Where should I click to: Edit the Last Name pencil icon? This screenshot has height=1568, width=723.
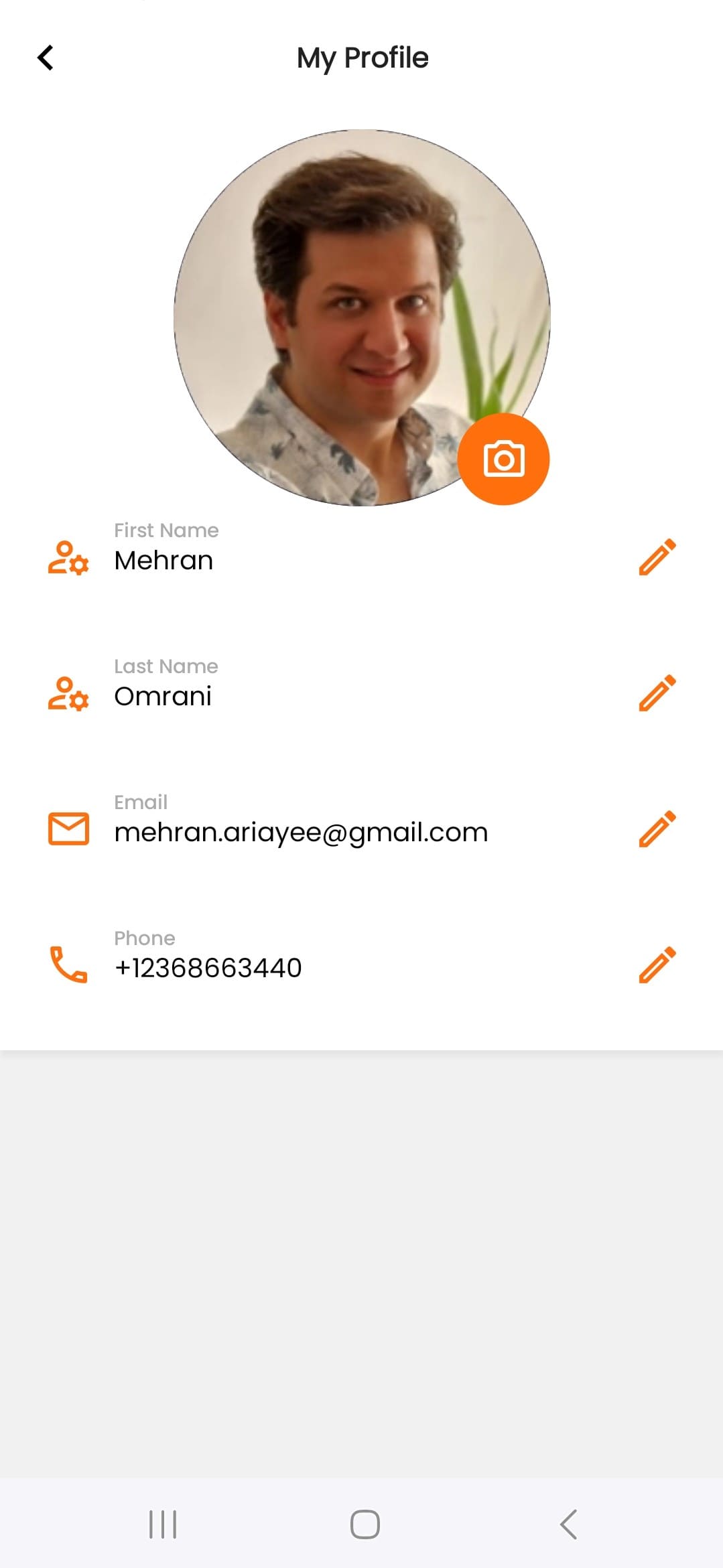pos(657,693)
